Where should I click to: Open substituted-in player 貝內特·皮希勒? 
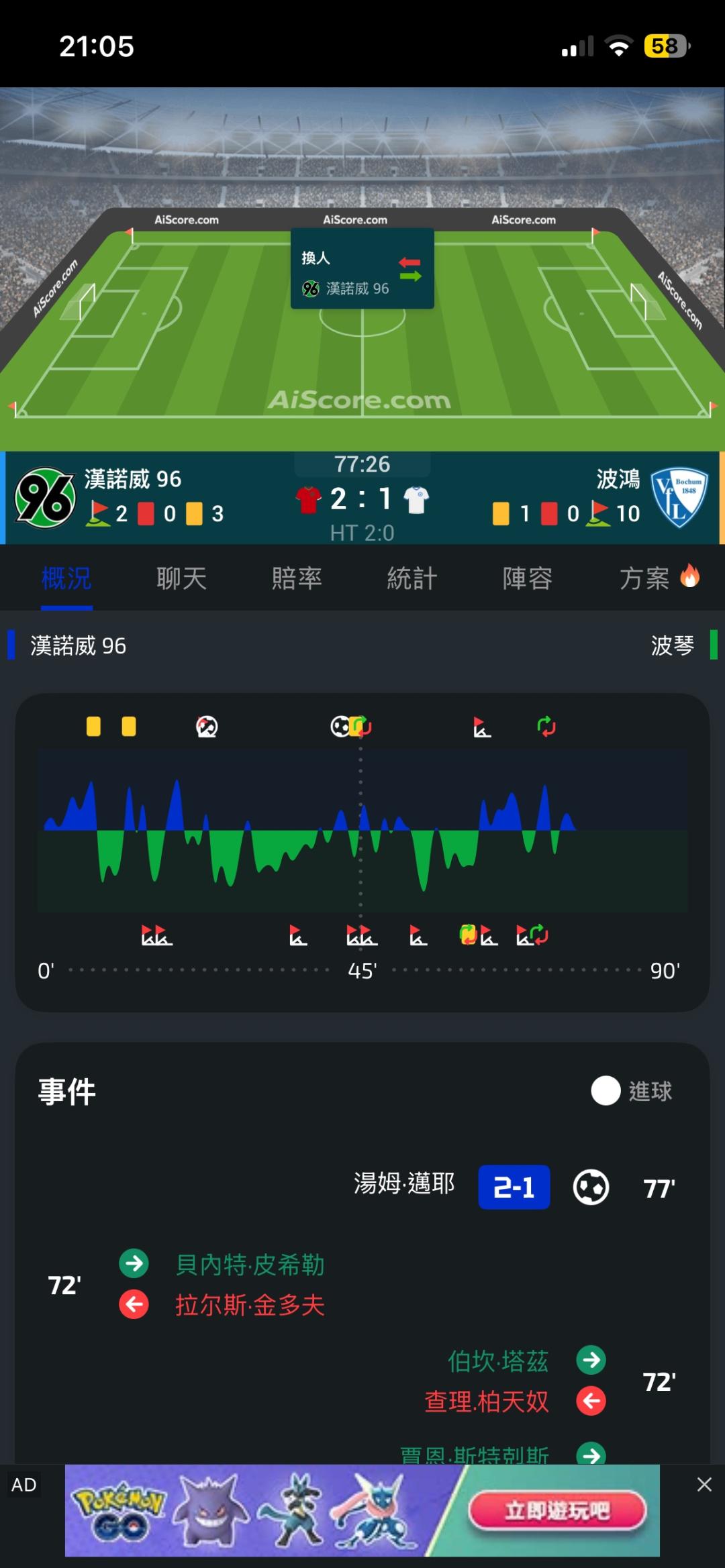click(x=250, y=1265)
